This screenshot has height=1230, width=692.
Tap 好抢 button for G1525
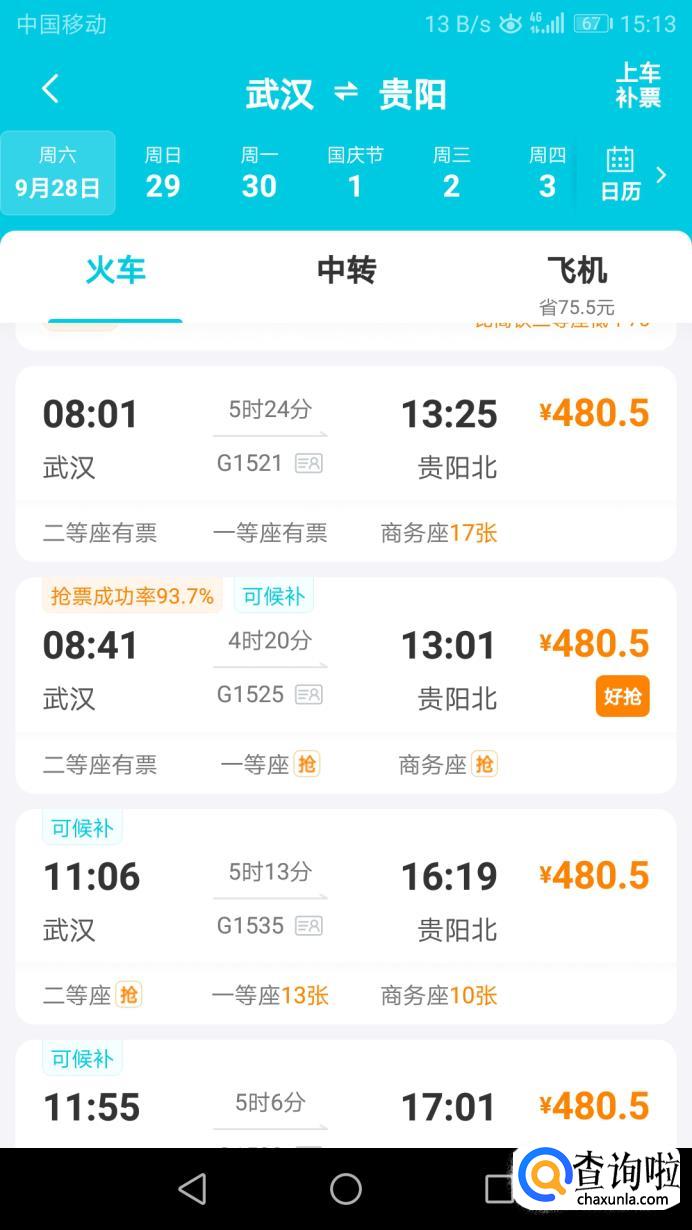click(x=623, y=697)
